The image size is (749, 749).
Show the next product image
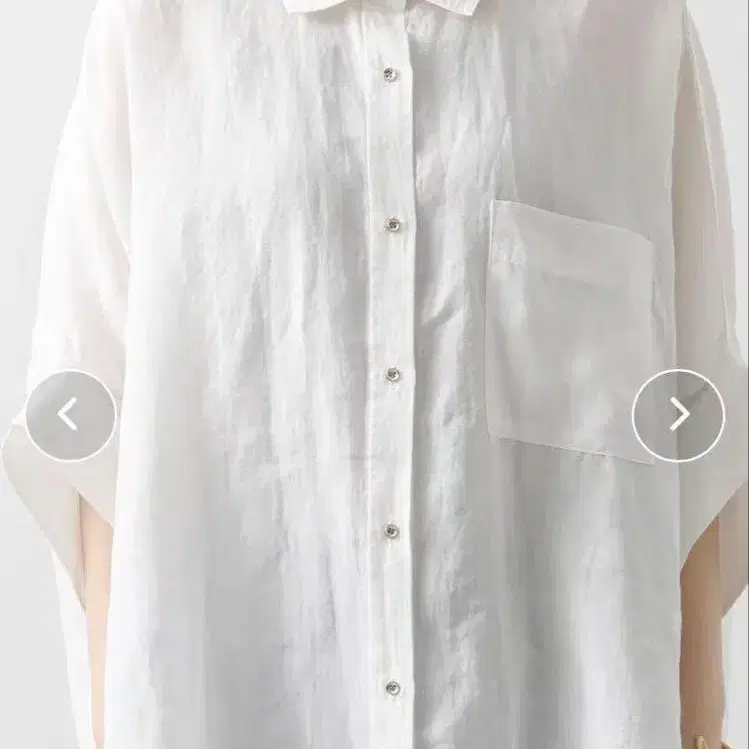[x=679, y=415]
